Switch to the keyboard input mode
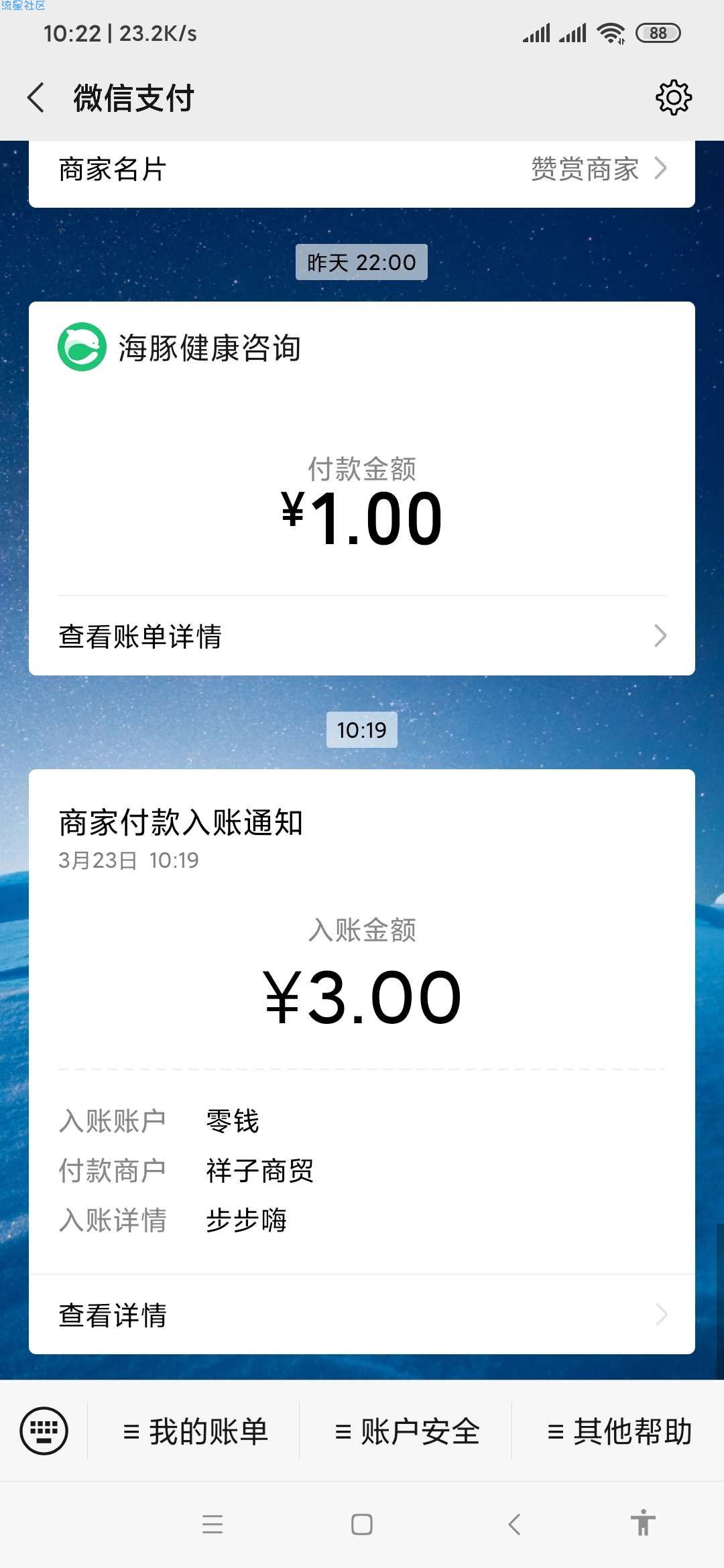This screenshot has height=1568, width=724. pyautogui.click(x=44, y=1431)
